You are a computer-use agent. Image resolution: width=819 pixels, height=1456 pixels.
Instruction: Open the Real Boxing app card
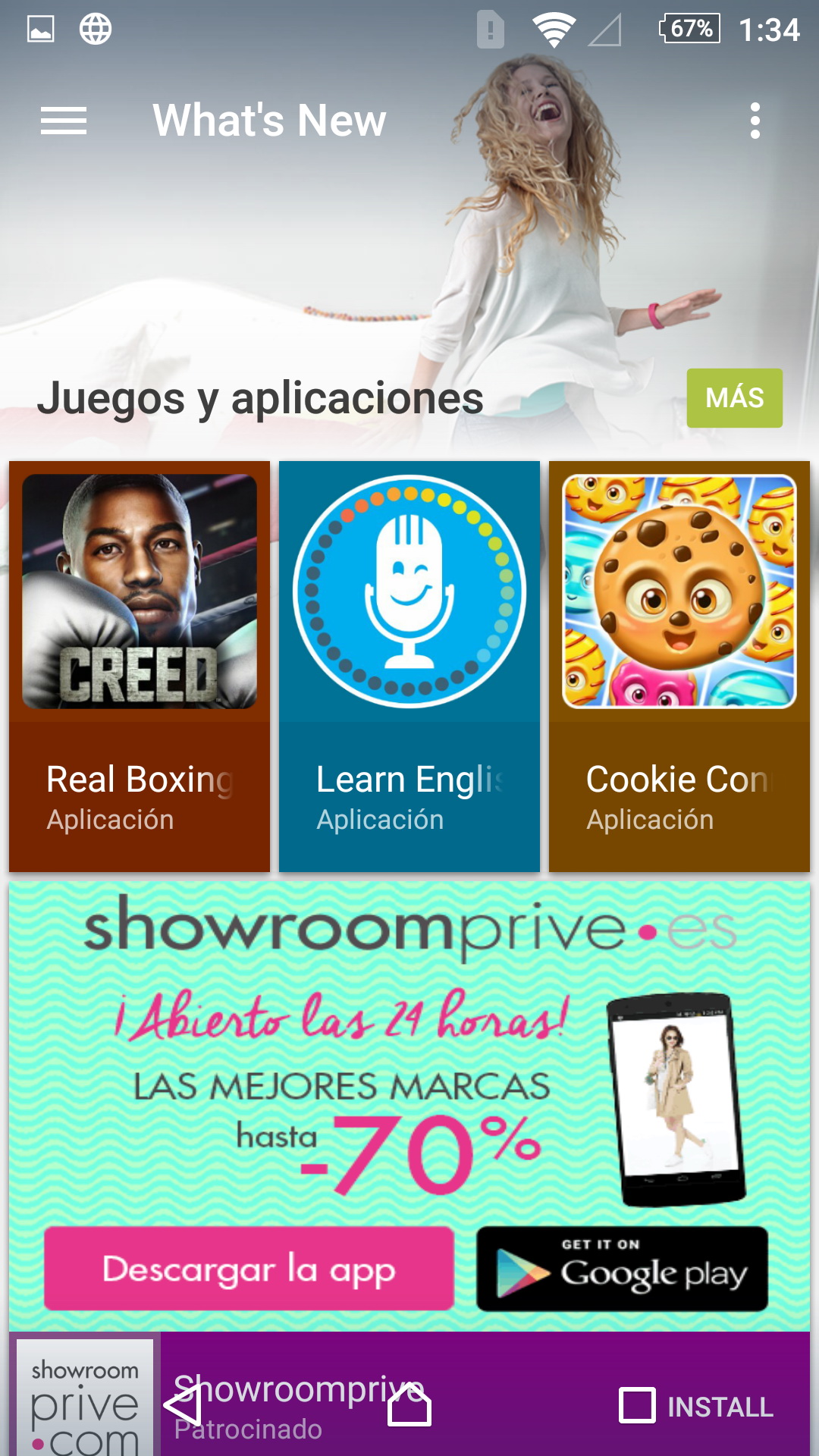pyautogui.click(x=140, y=666)
